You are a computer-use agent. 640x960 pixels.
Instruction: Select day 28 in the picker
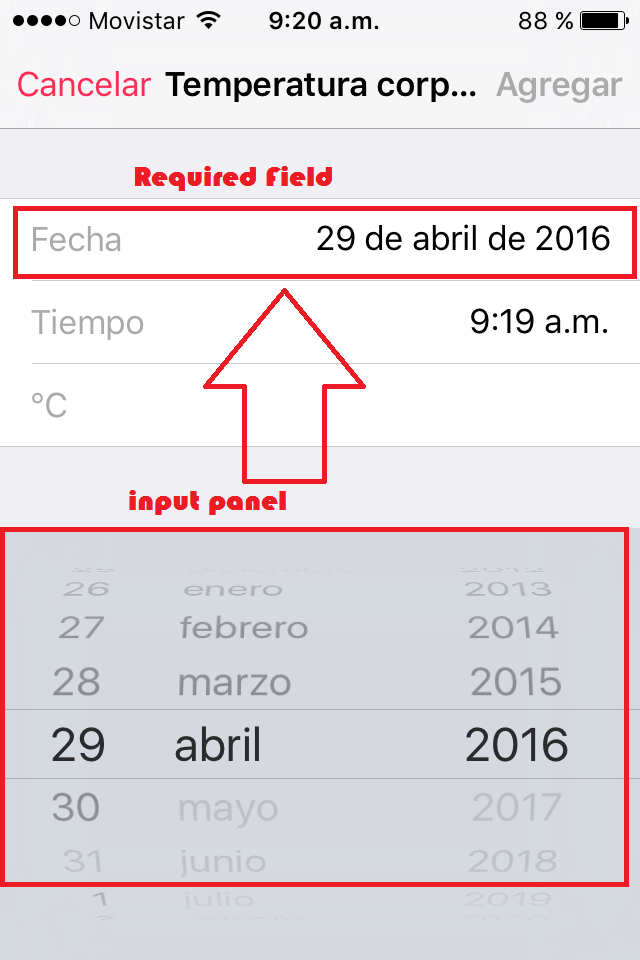76,682
